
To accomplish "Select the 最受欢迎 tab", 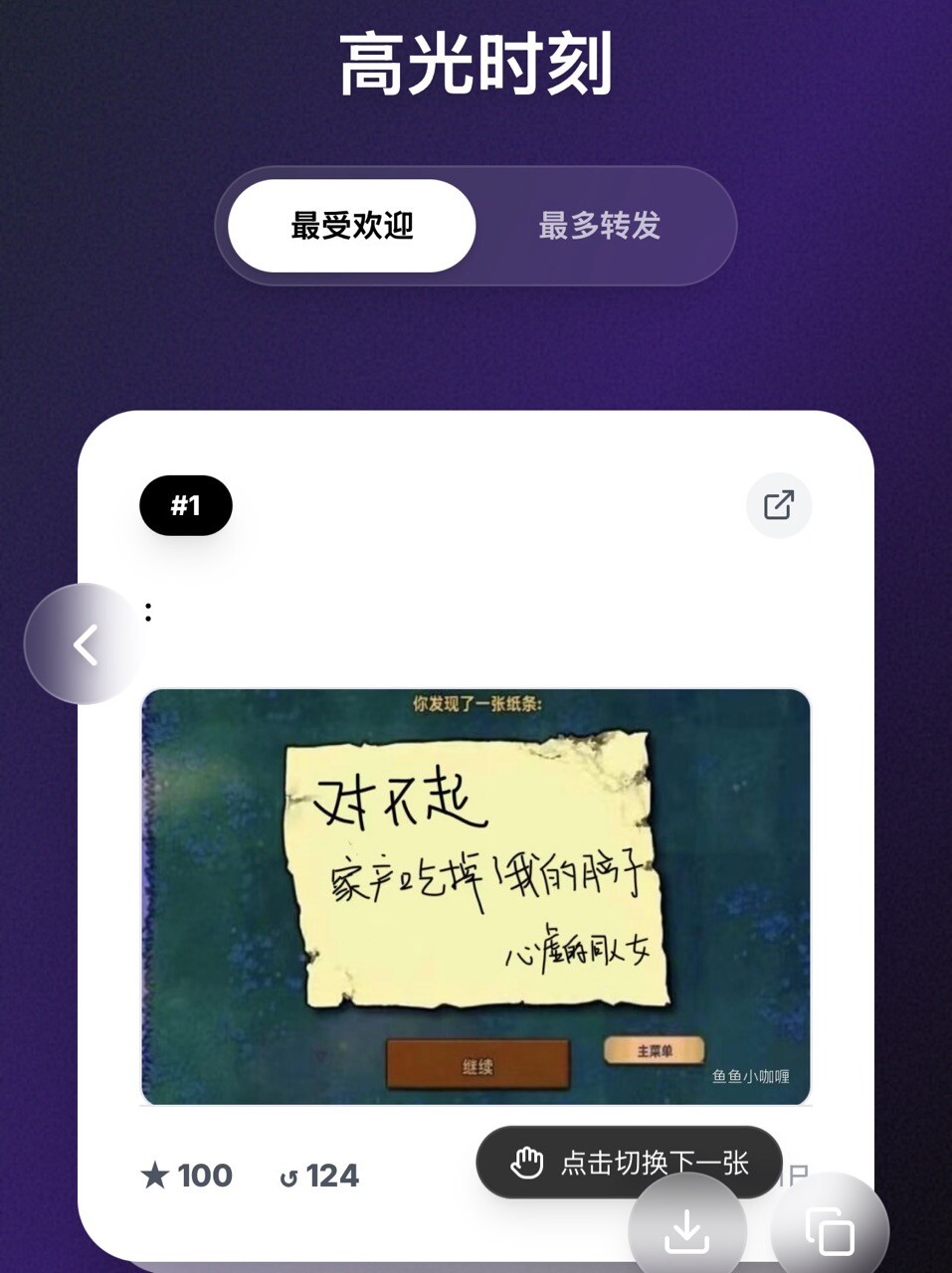I will click(351, 226).
